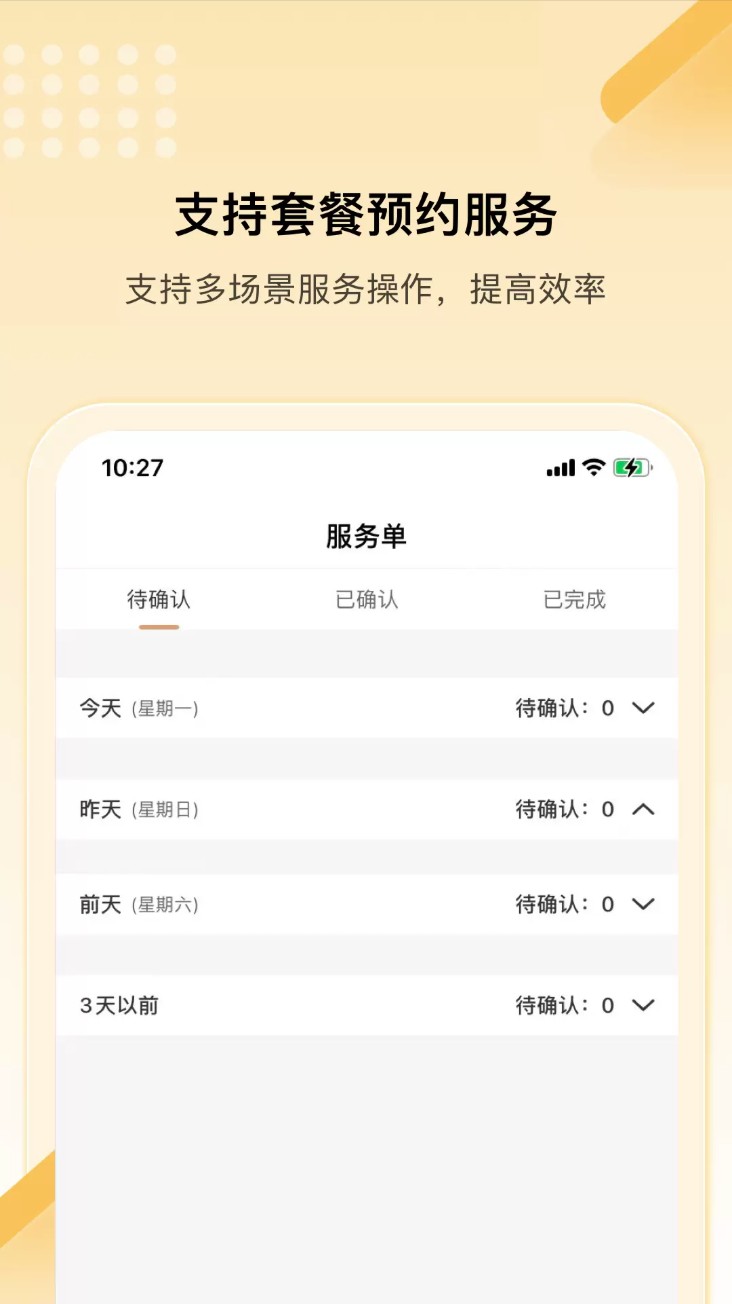Click the 10:27 clock display
Viewport: 732px width, 1304px height.
click(x=132, y=467)
